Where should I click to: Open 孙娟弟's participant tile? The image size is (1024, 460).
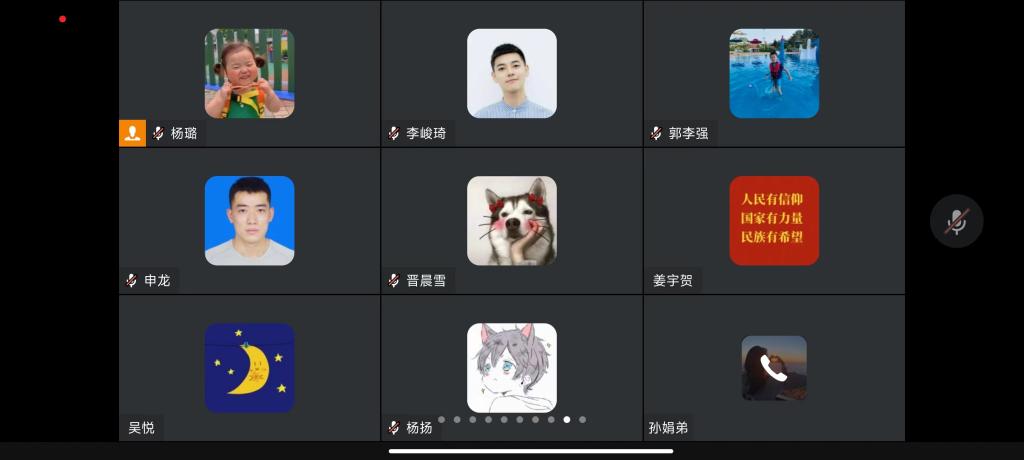[x=774, y=368]
